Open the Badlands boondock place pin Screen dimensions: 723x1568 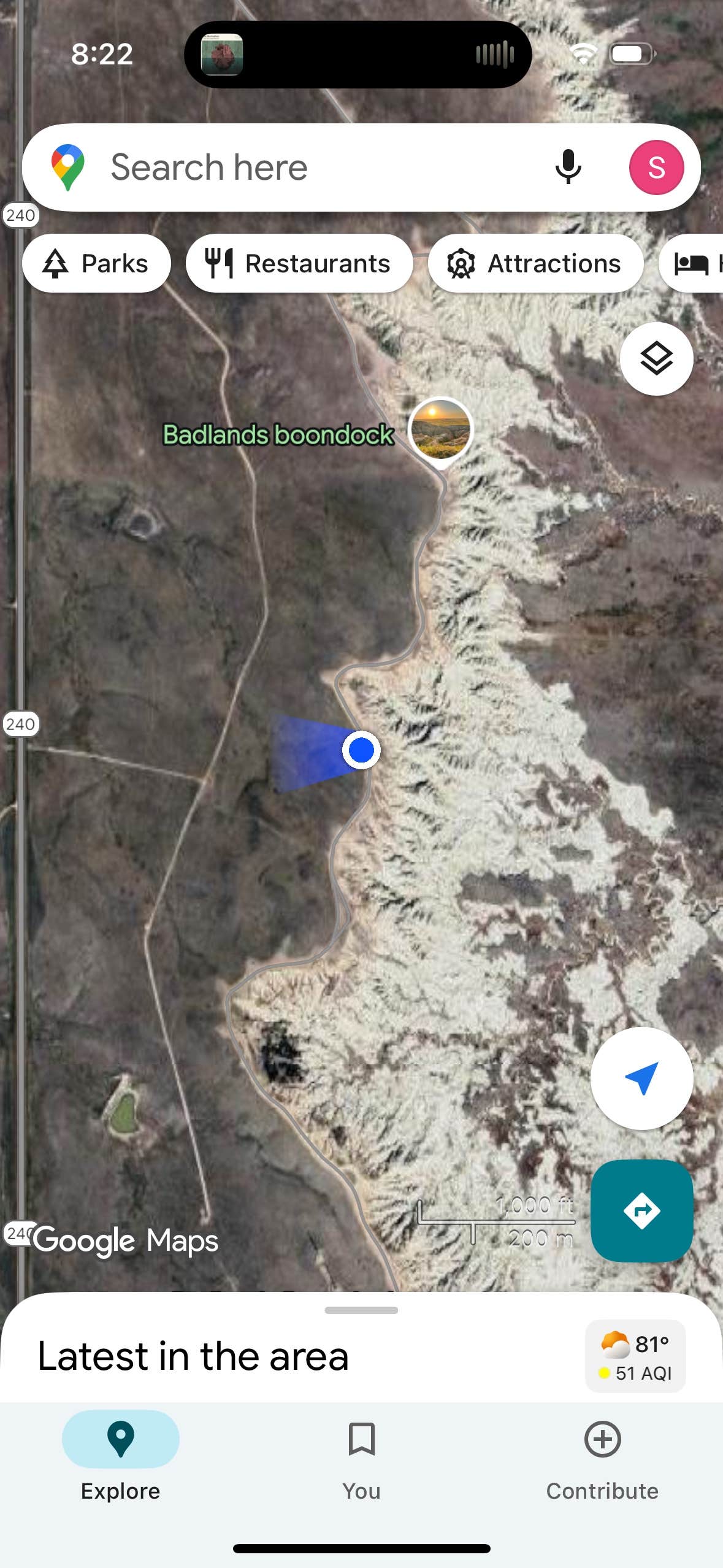coord(440,431)
